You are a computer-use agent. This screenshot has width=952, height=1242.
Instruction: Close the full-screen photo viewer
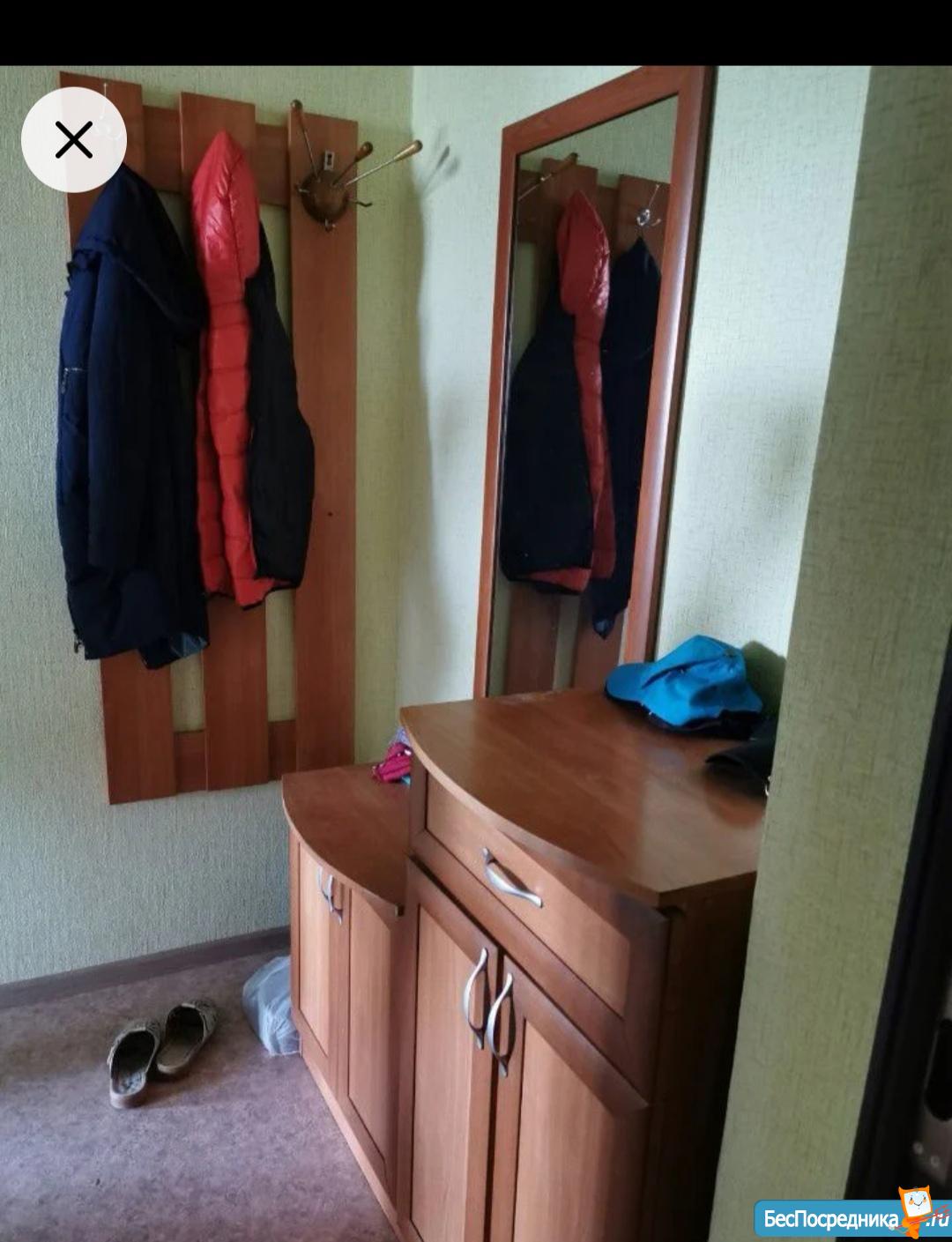click(x=74, y=140)
